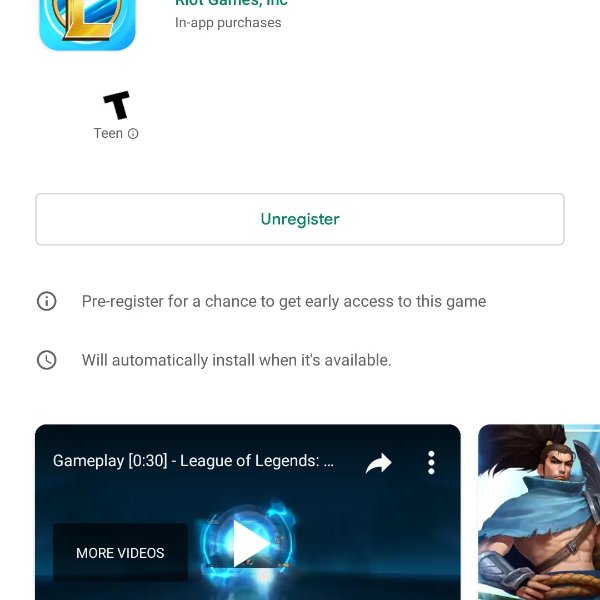Screen dimensions: 600x600
Task: Tap the Unregister button
Action: pos(300,219)
